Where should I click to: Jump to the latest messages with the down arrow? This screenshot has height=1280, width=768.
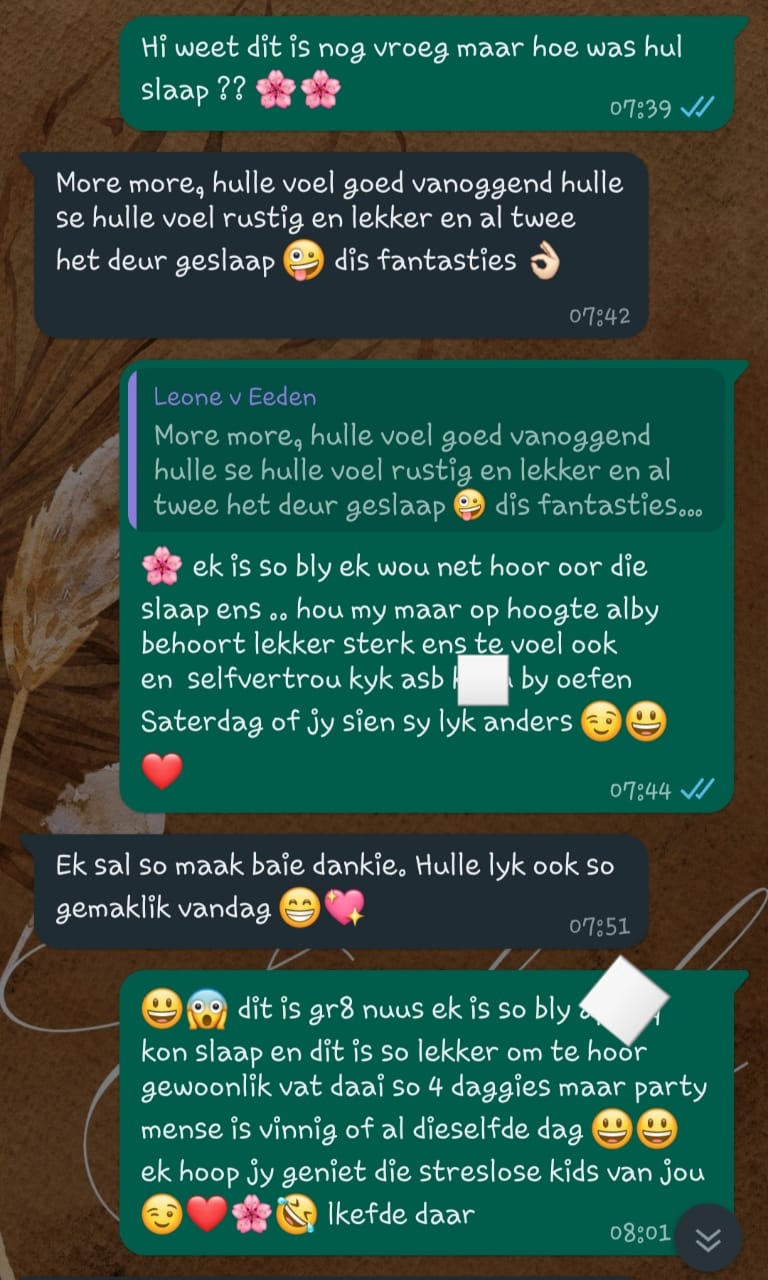click(708, 1240)
